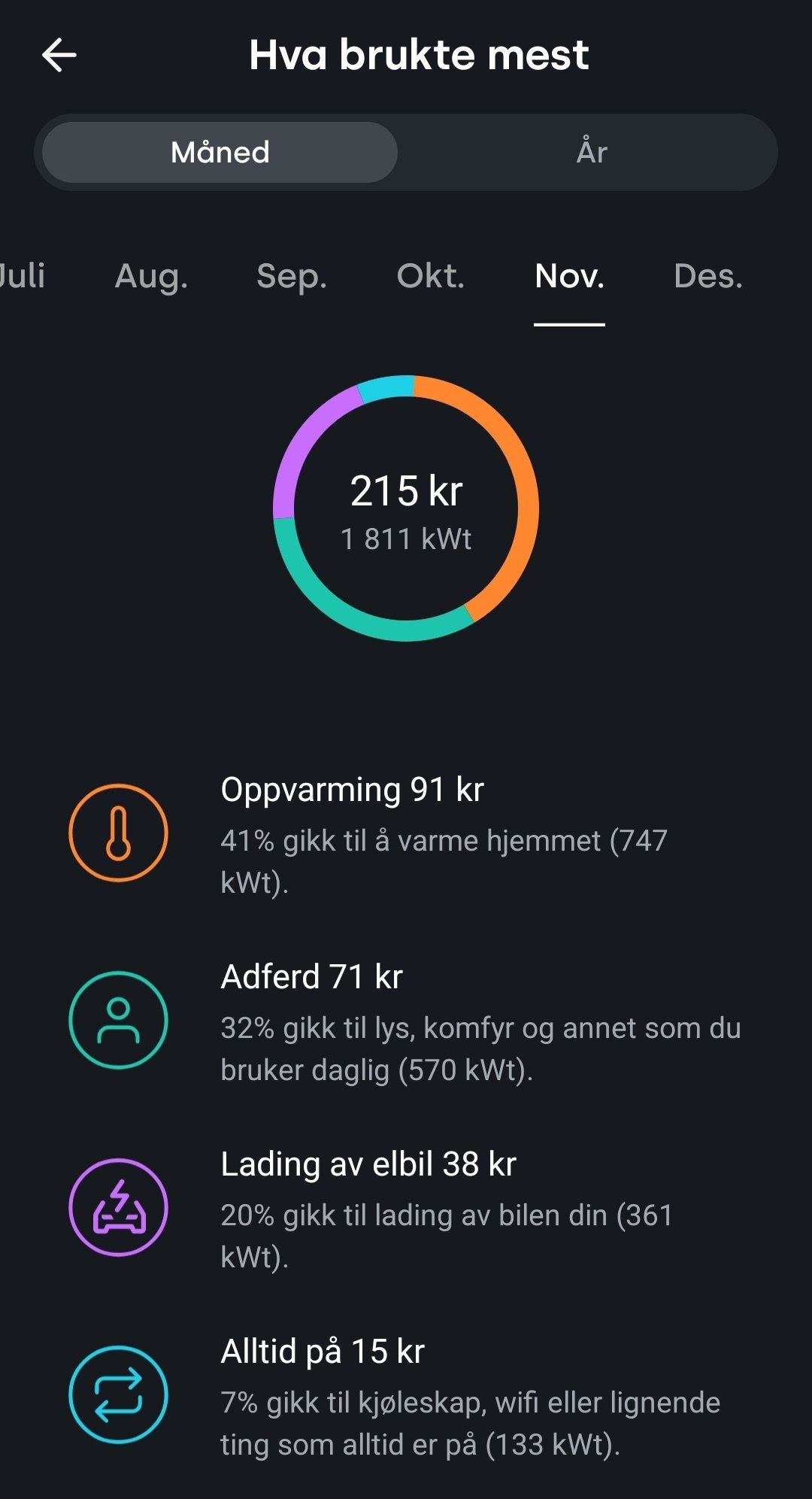Open the Oppvarming 91 kr row
812x1499 pixels.
tap(406, 833)
